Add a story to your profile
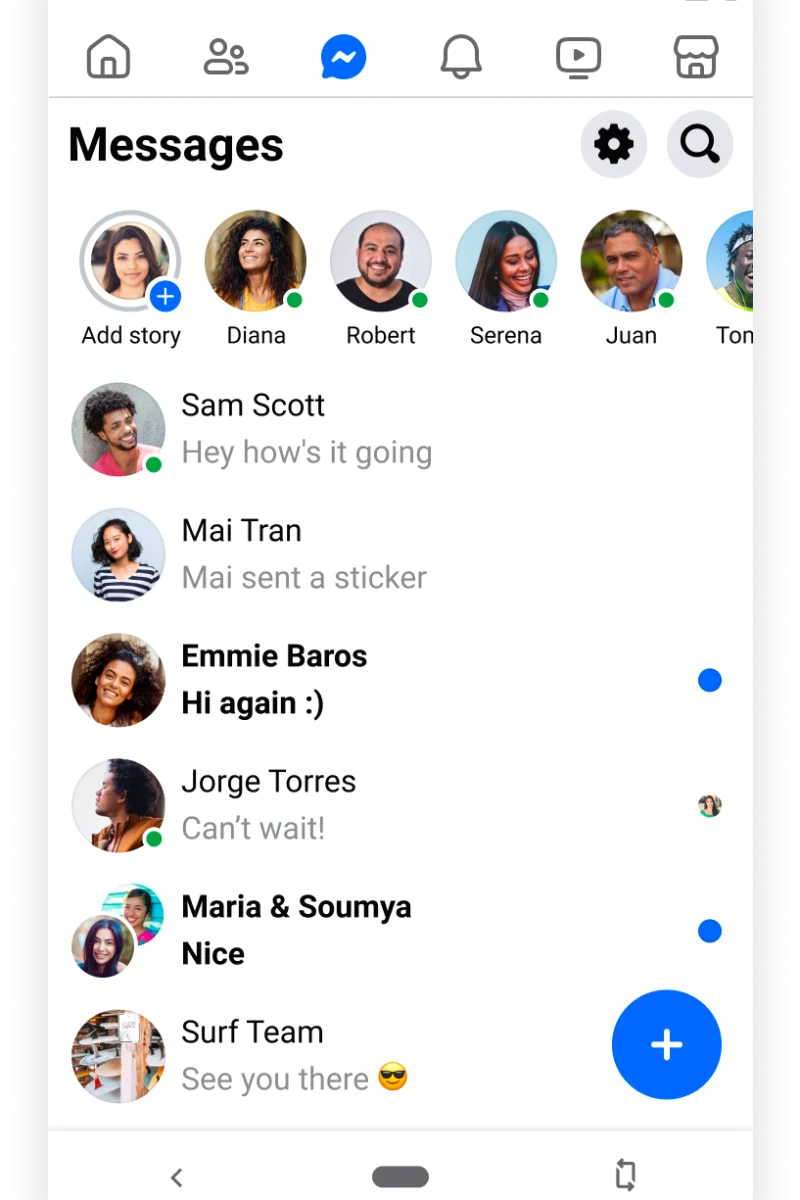 coord(130,262)
